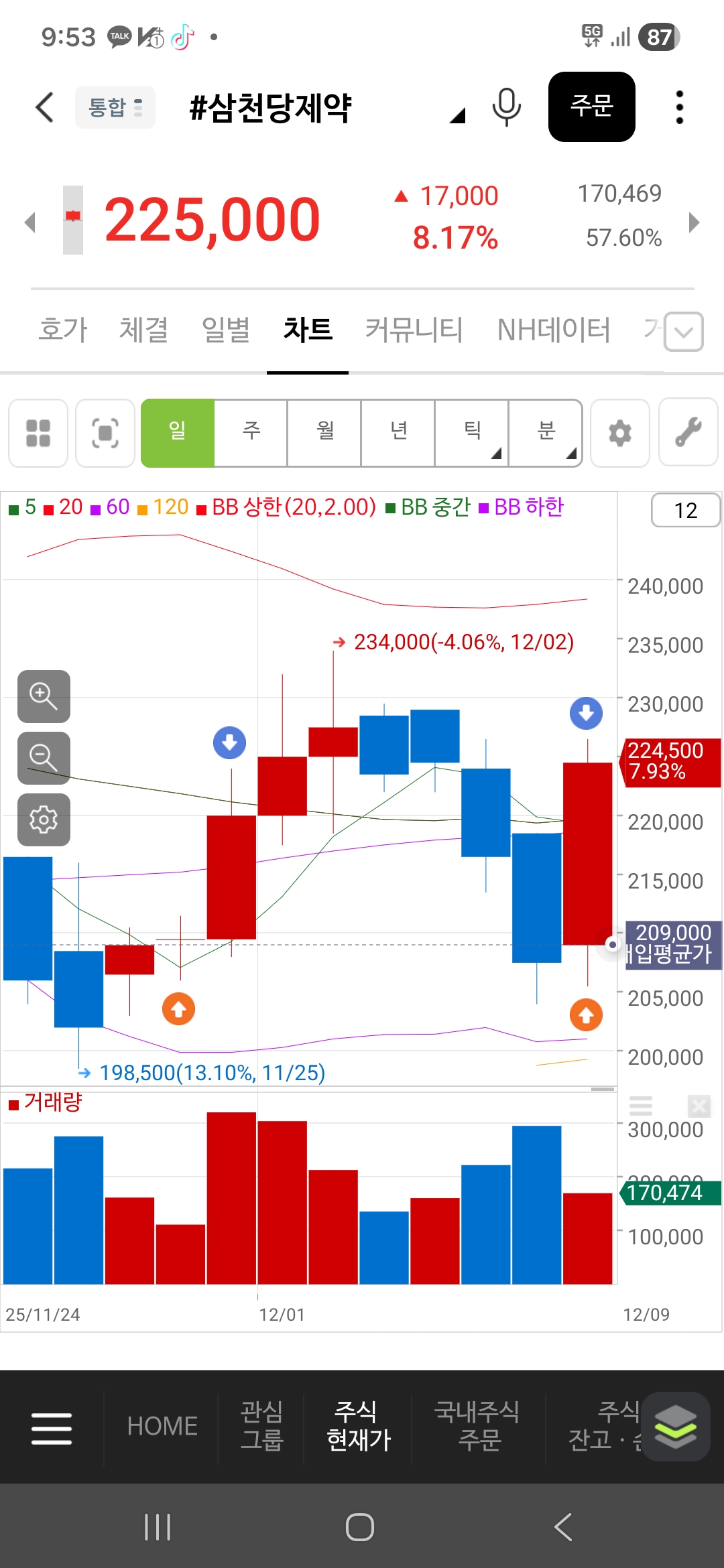Go back with the top-left arrow

[x=44, y=107]
